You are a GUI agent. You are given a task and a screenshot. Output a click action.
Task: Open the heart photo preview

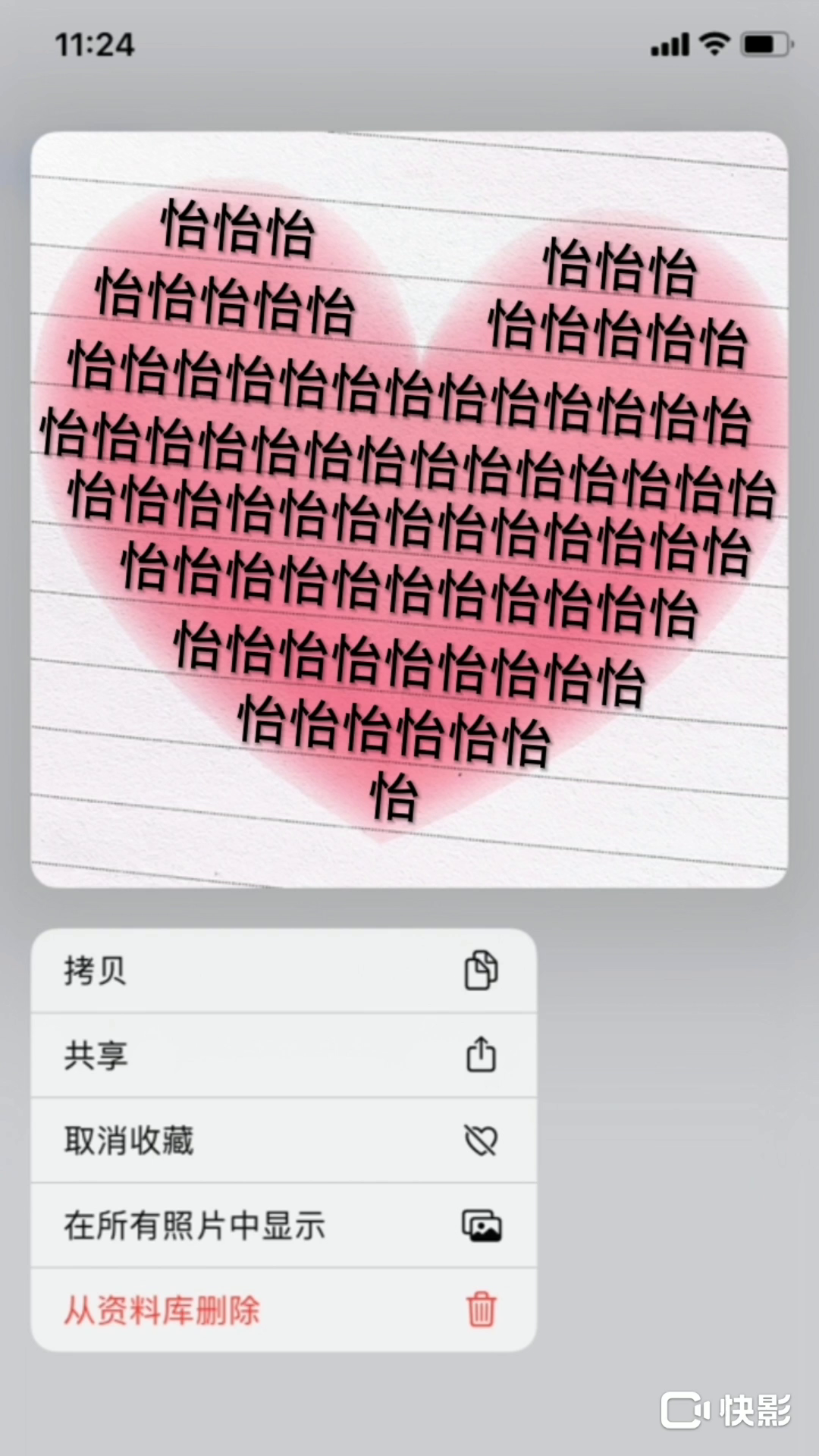pos(409,510)
